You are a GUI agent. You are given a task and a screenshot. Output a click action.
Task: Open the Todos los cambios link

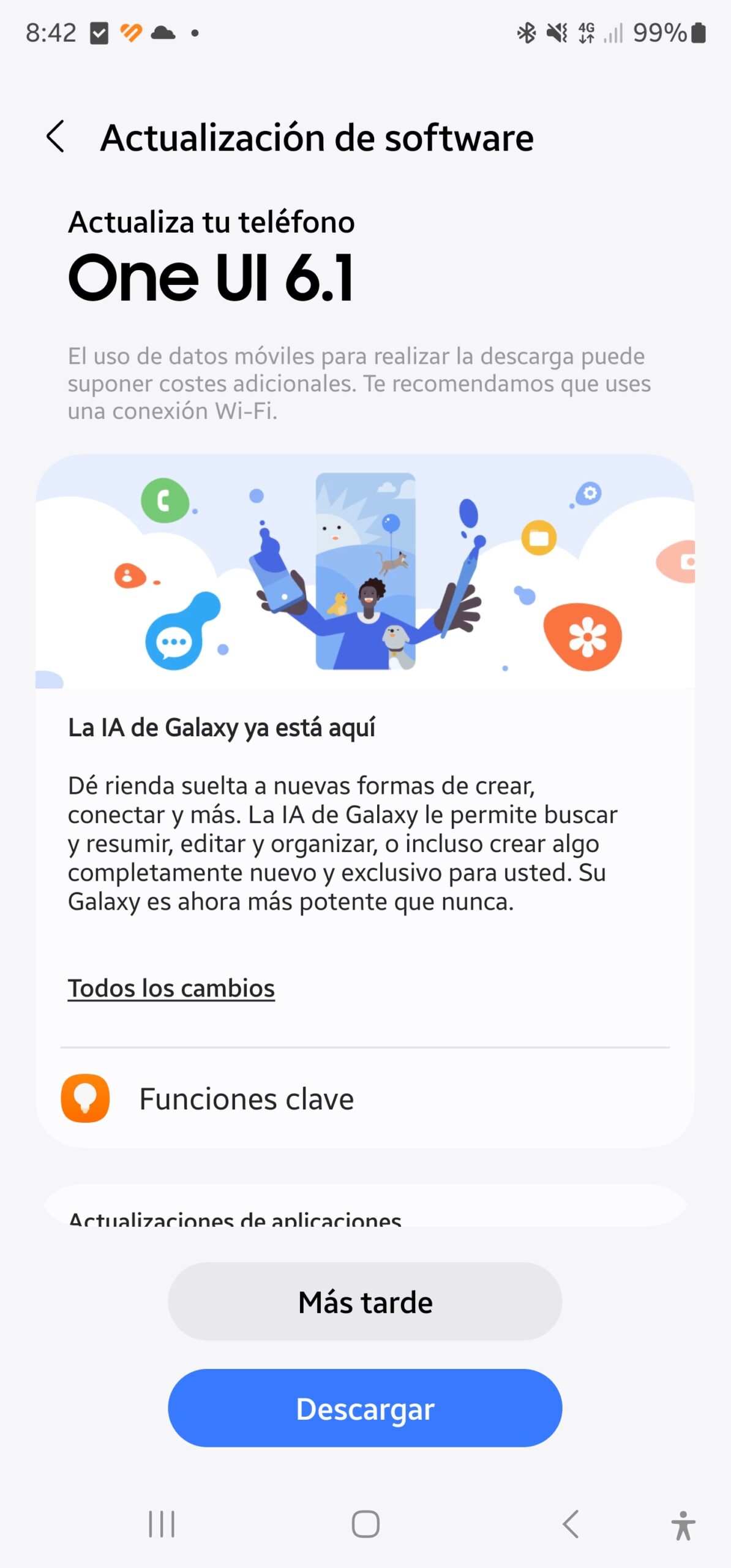(171, 988)
